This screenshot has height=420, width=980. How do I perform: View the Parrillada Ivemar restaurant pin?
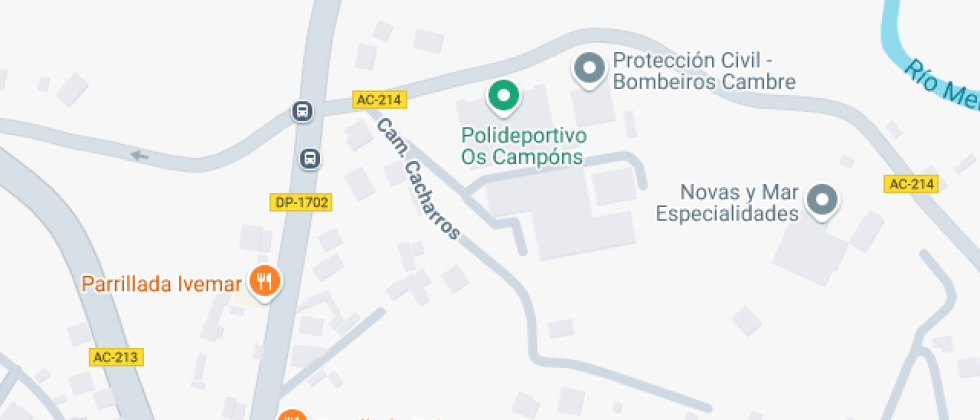coord(264,281)
